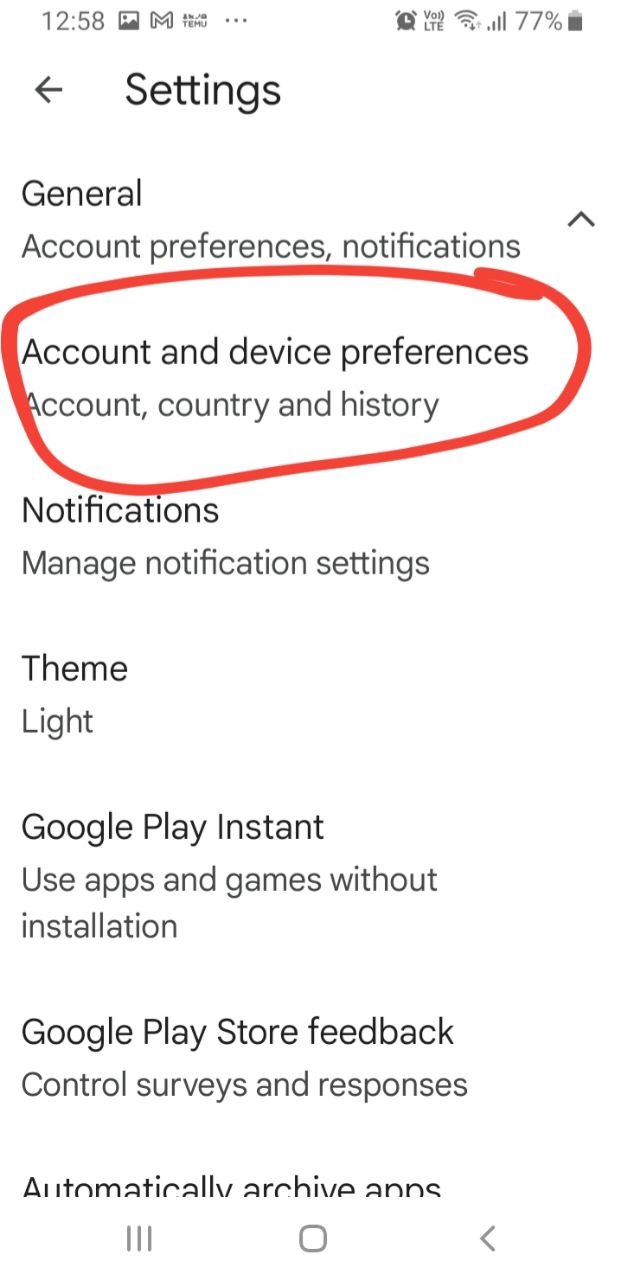Open recent apps from navigation bar
Viewport: 623px width, 1280px height.
click(x=139, y=1239)
